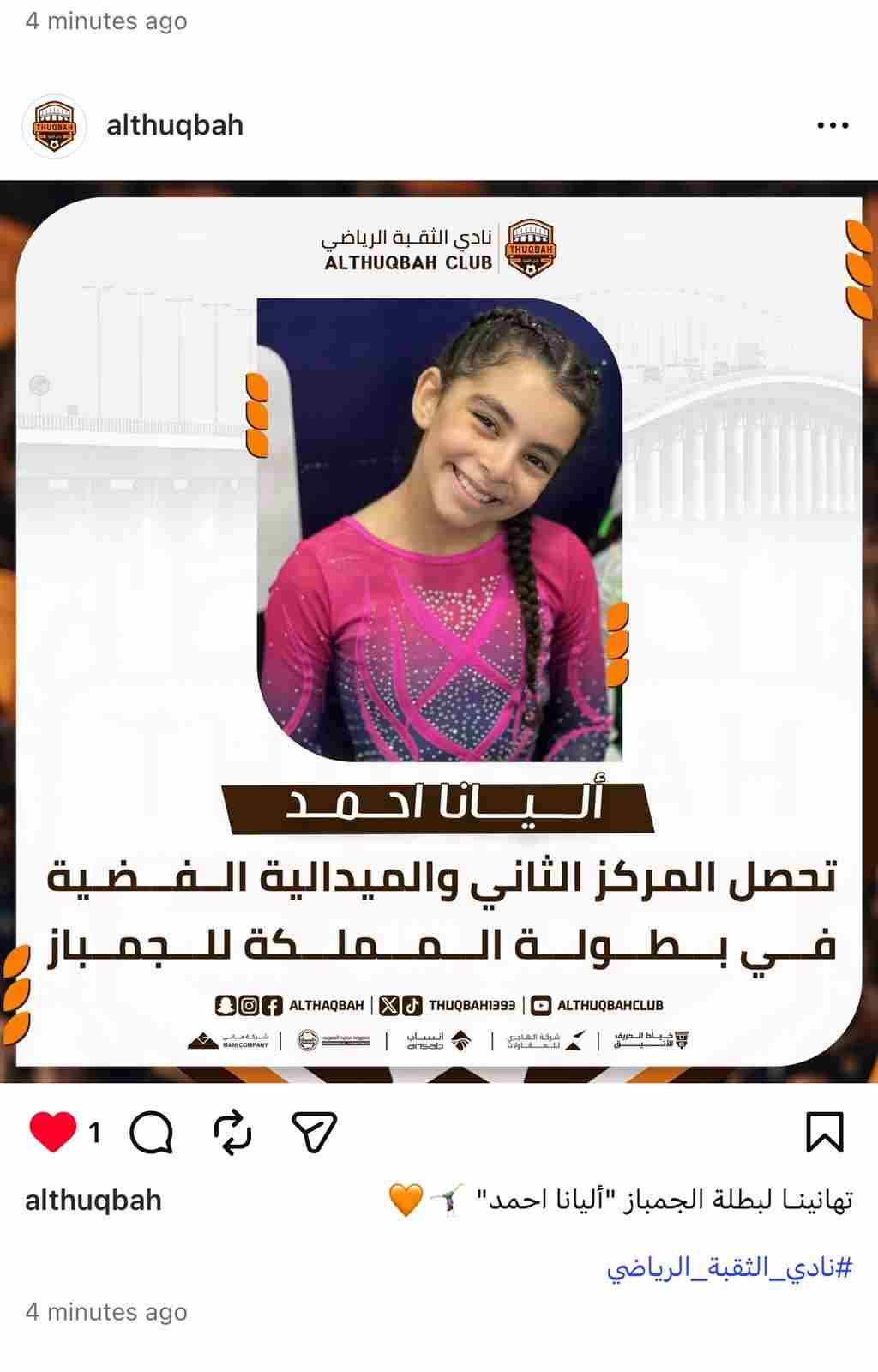This screenshot has height=1372, width=878.
Task: Open the three-dot options menu
Action: pos(832,126)
